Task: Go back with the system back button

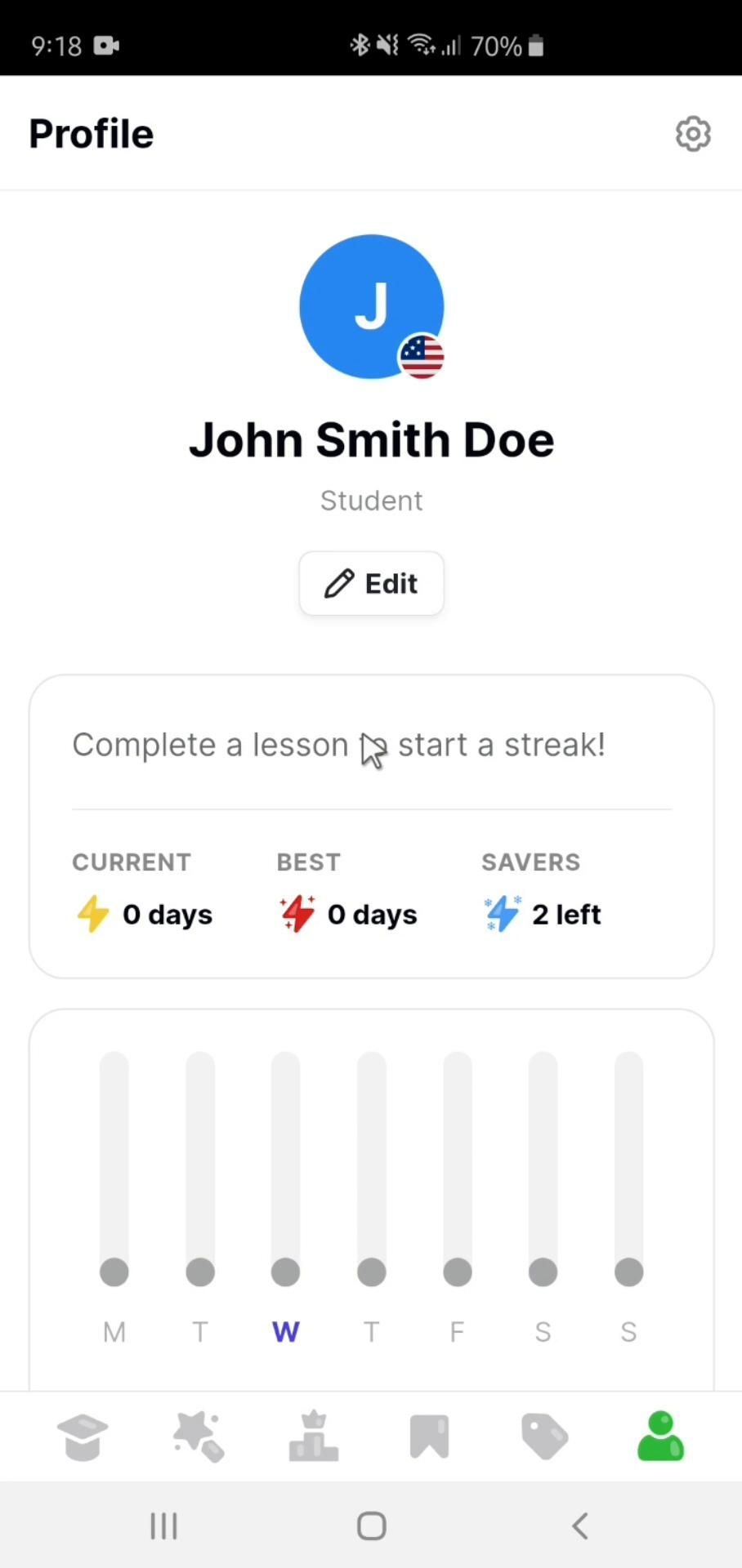Action: pyautogui.click(x=579, y=1526)
